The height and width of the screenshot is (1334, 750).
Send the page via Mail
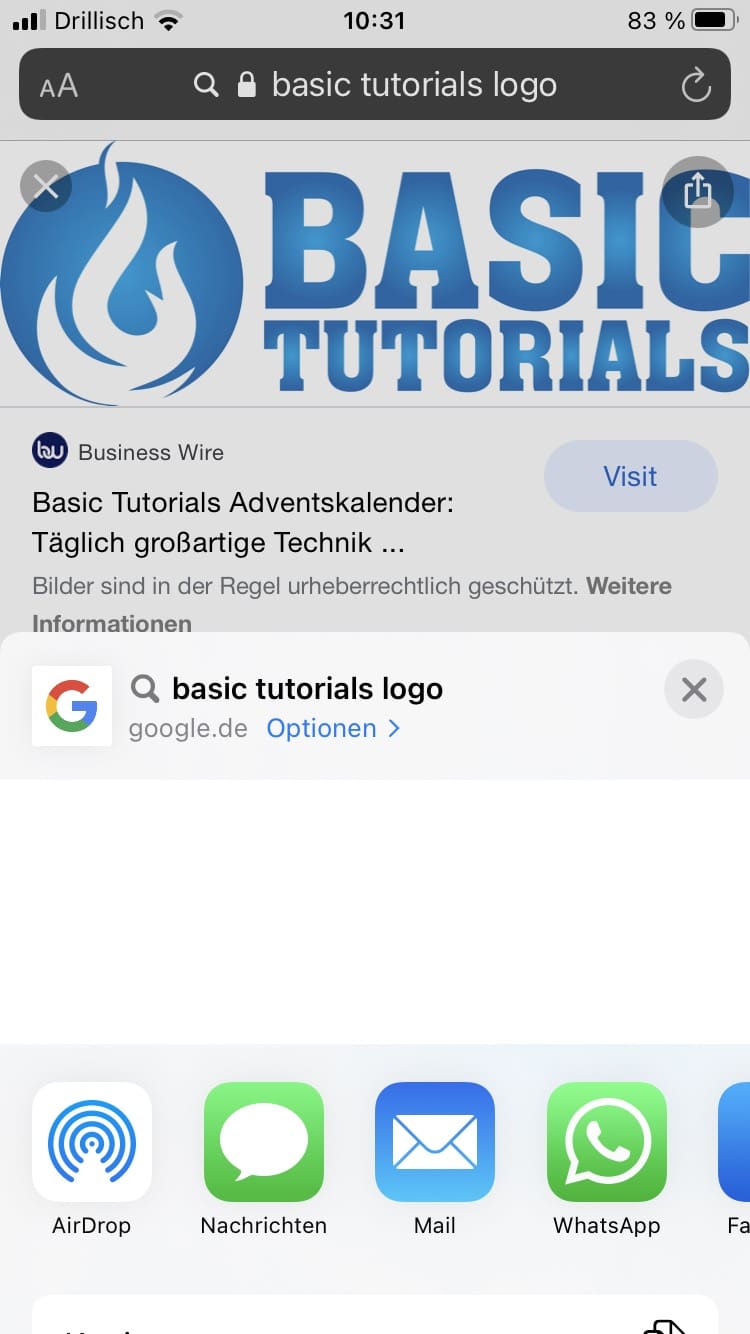435,1142
